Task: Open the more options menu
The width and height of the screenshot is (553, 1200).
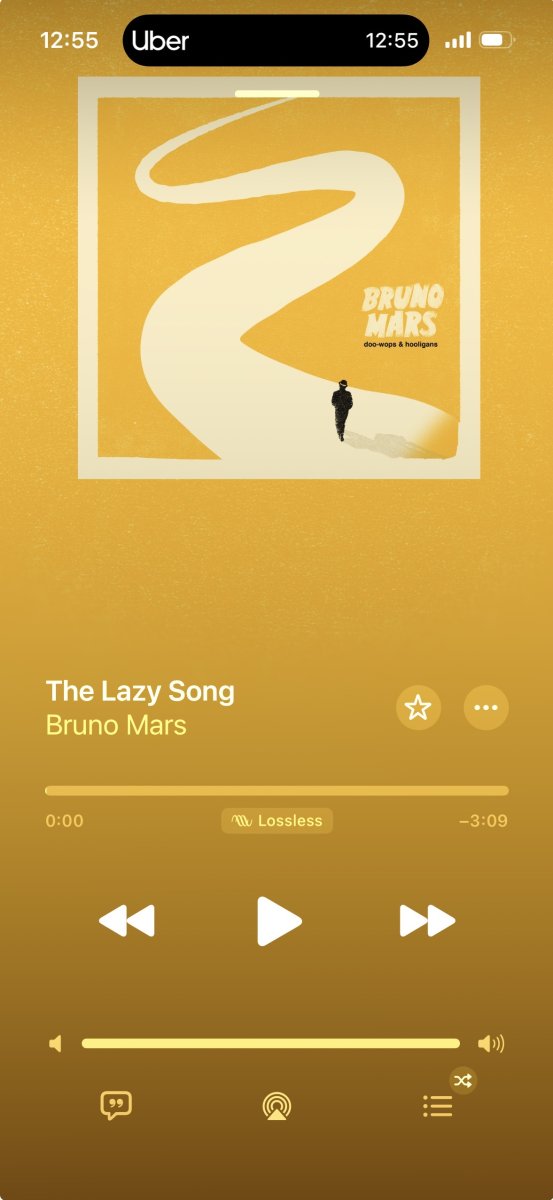Action: (486, 708)
